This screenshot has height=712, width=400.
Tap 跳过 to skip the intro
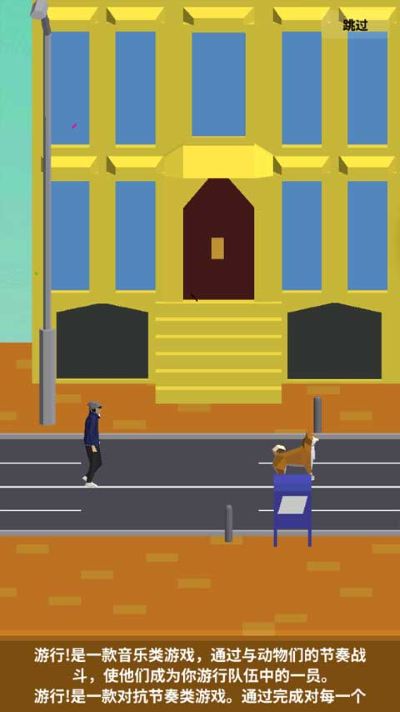point(355,25)
